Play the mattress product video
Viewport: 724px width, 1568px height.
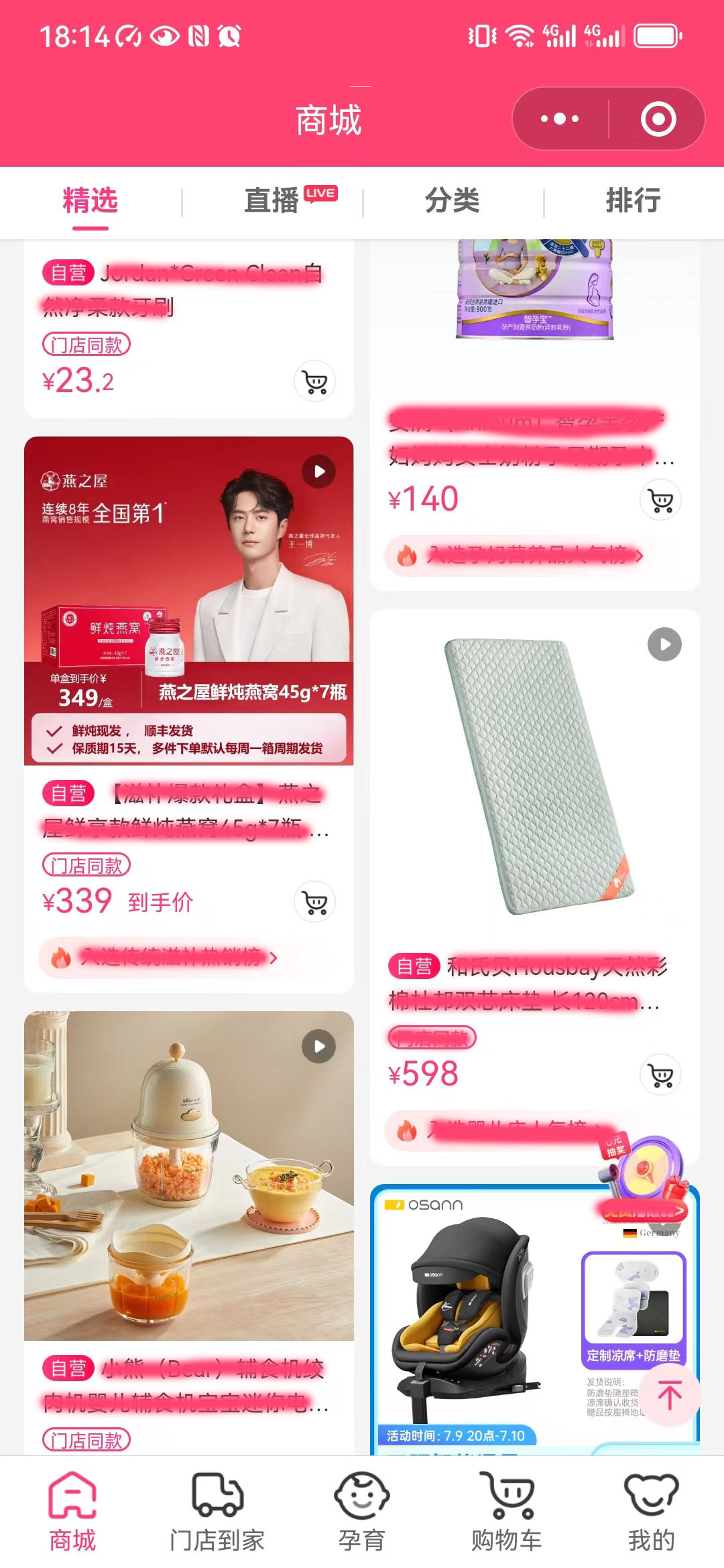664,645
